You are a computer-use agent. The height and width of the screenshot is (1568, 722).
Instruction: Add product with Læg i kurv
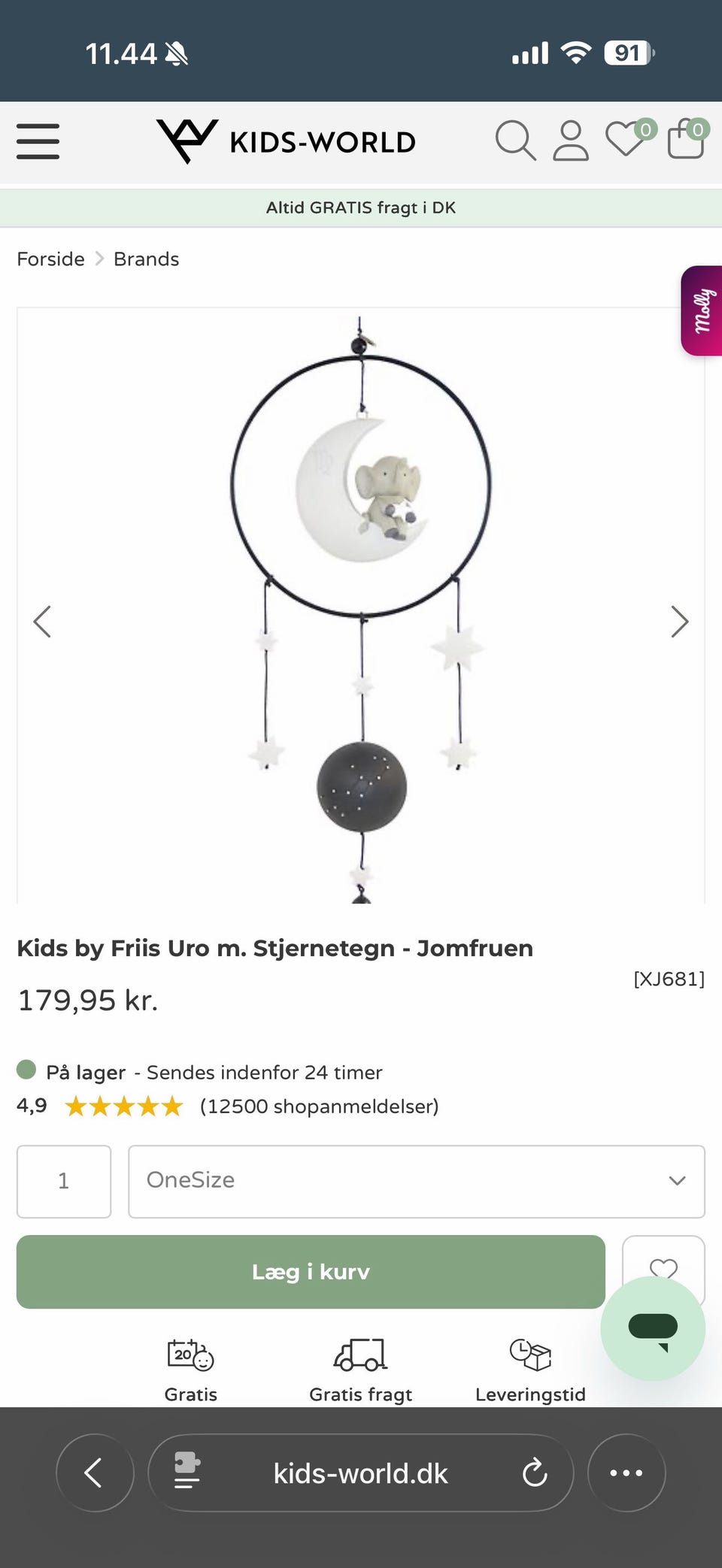[311, 1272]
